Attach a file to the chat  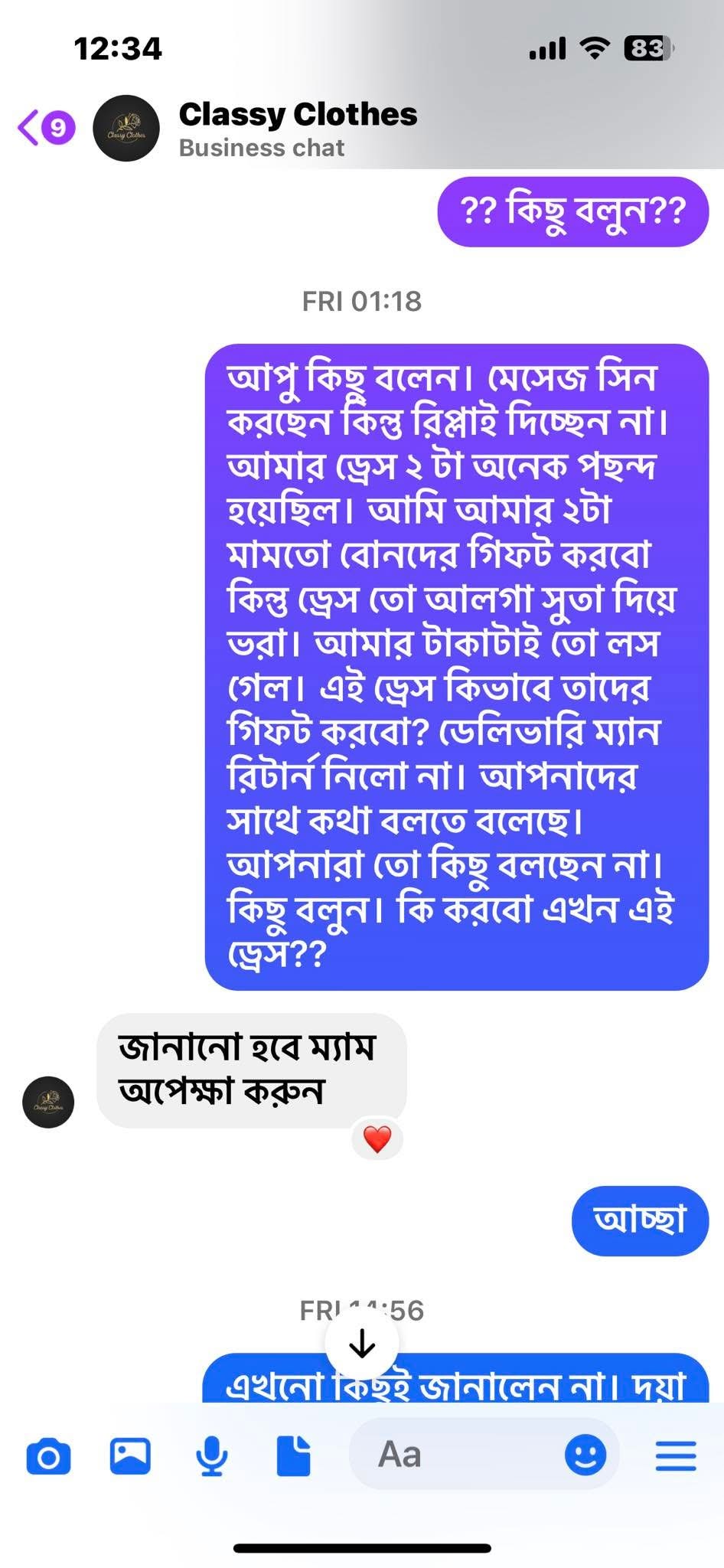[294, 1455]
